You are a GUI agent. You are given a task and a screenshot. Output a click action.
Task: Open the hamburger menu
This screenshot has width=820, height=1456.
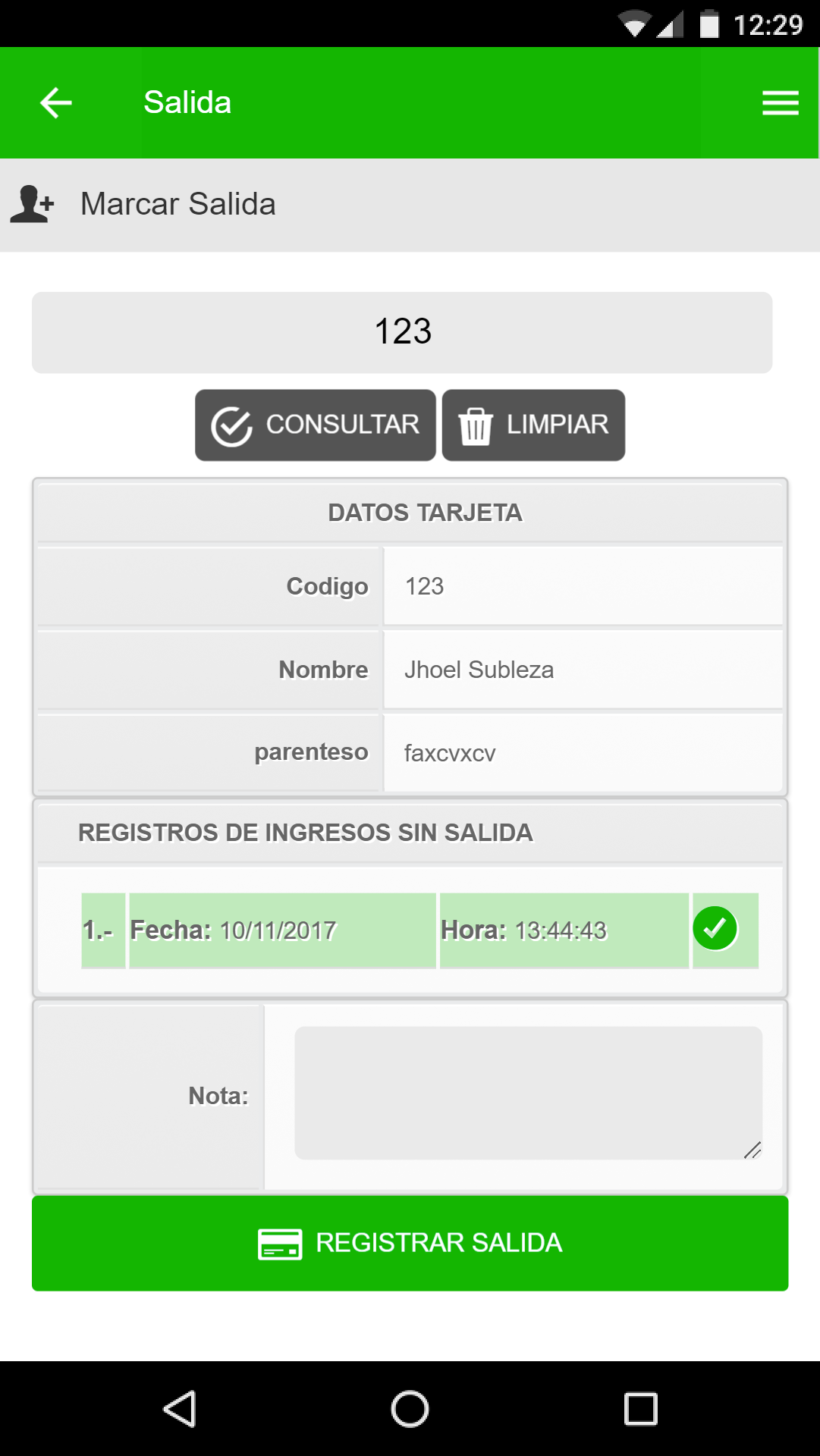coord(780,103)
